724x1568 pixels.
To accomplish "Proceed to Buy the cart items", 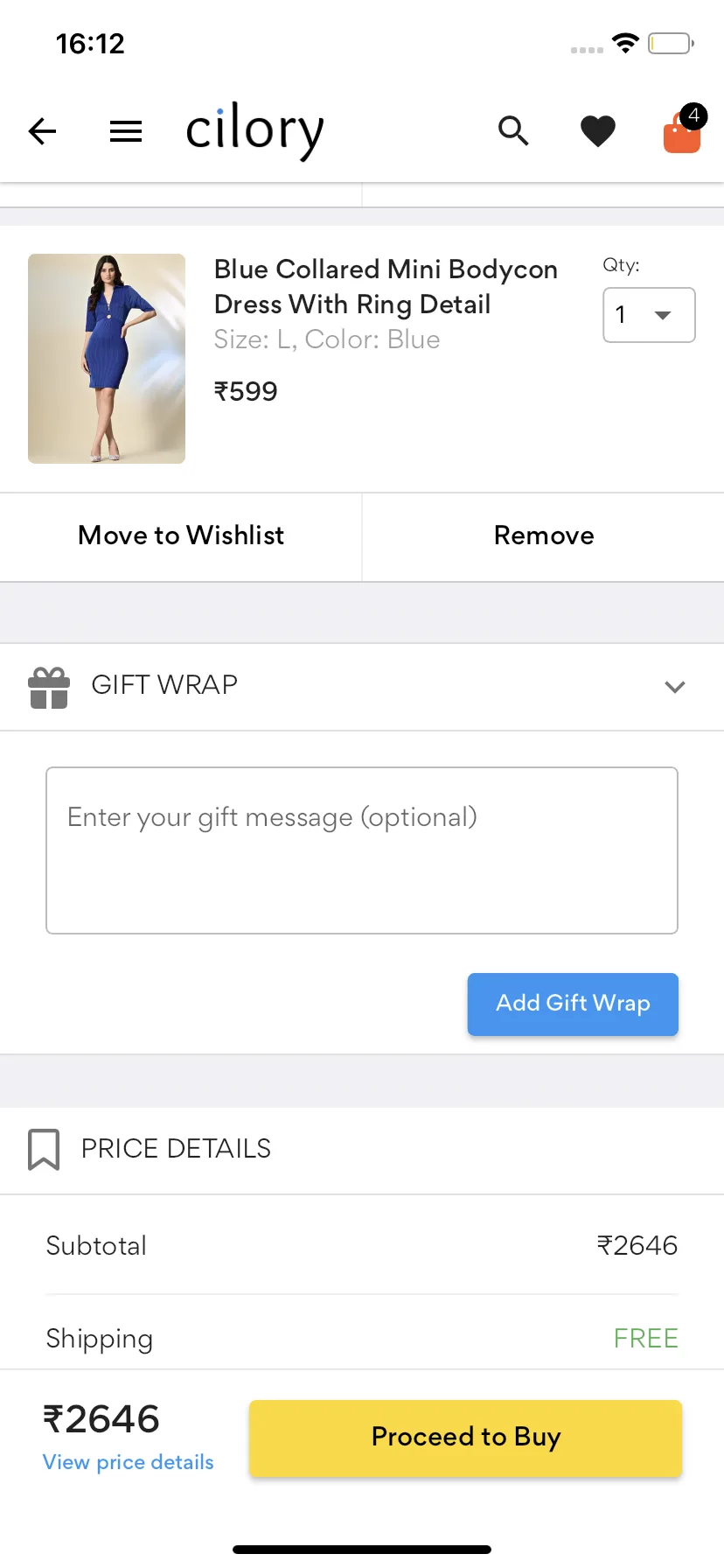I will 465,1438.
